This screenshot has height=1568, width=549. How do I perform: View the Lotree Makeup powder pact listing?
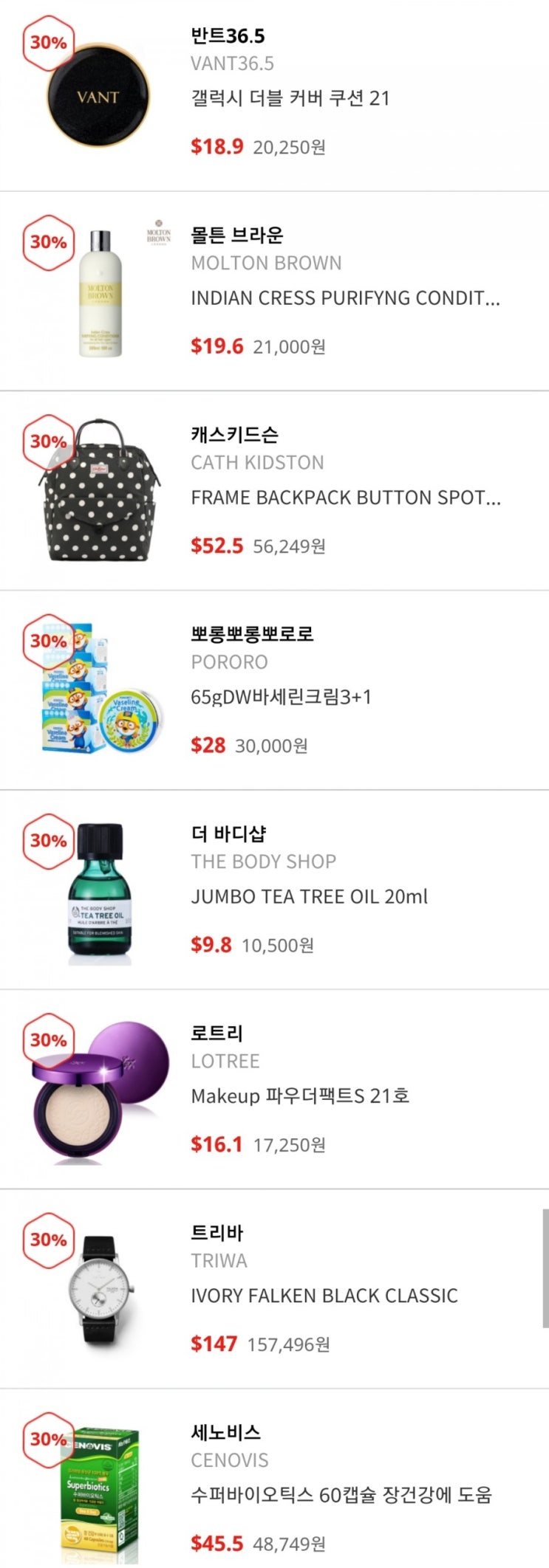pyautogui.click(x=300, y=1096)
